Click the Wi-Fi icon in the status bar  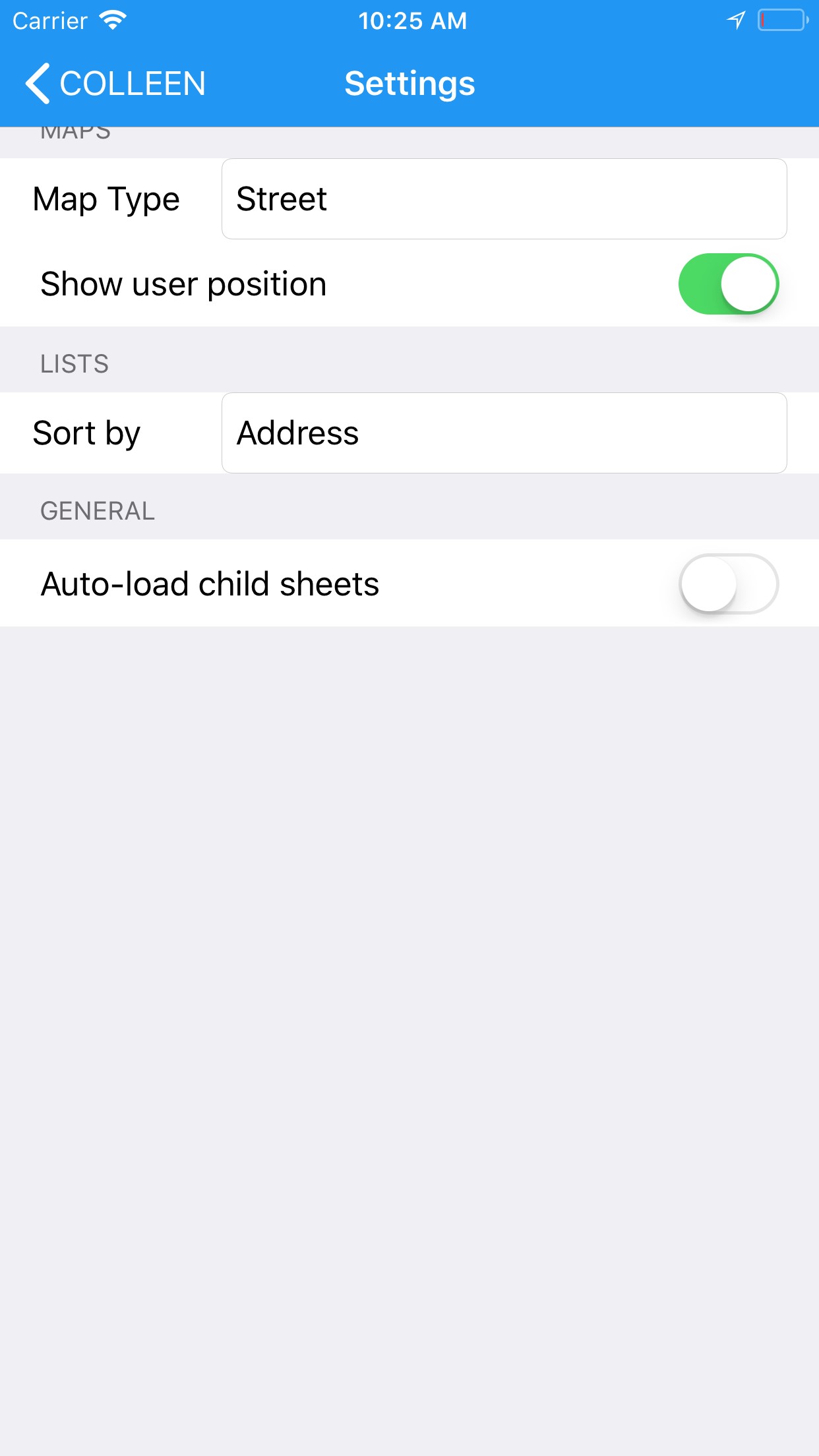pos(112,19)
